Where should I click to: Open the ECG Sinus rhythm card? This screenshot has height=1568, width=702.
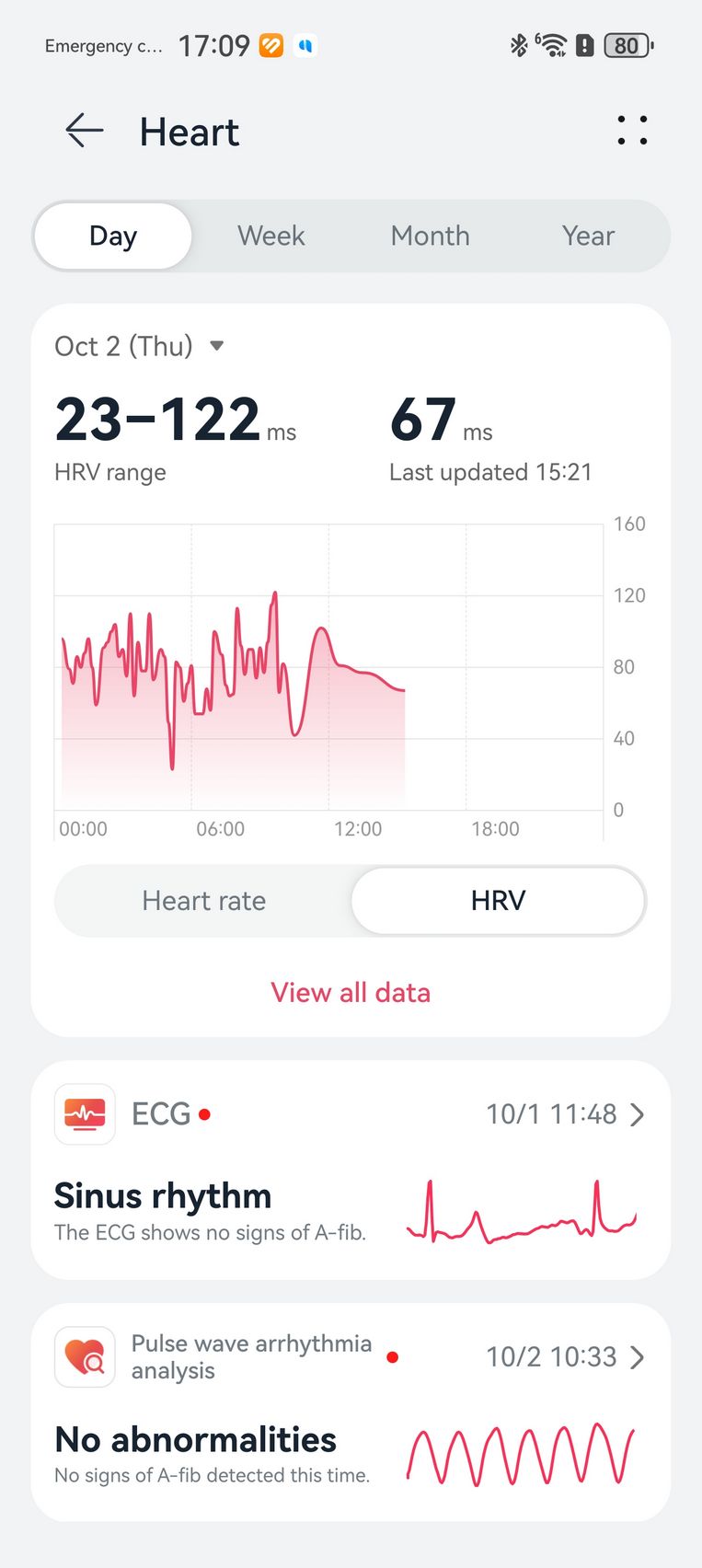[351, 1170]
